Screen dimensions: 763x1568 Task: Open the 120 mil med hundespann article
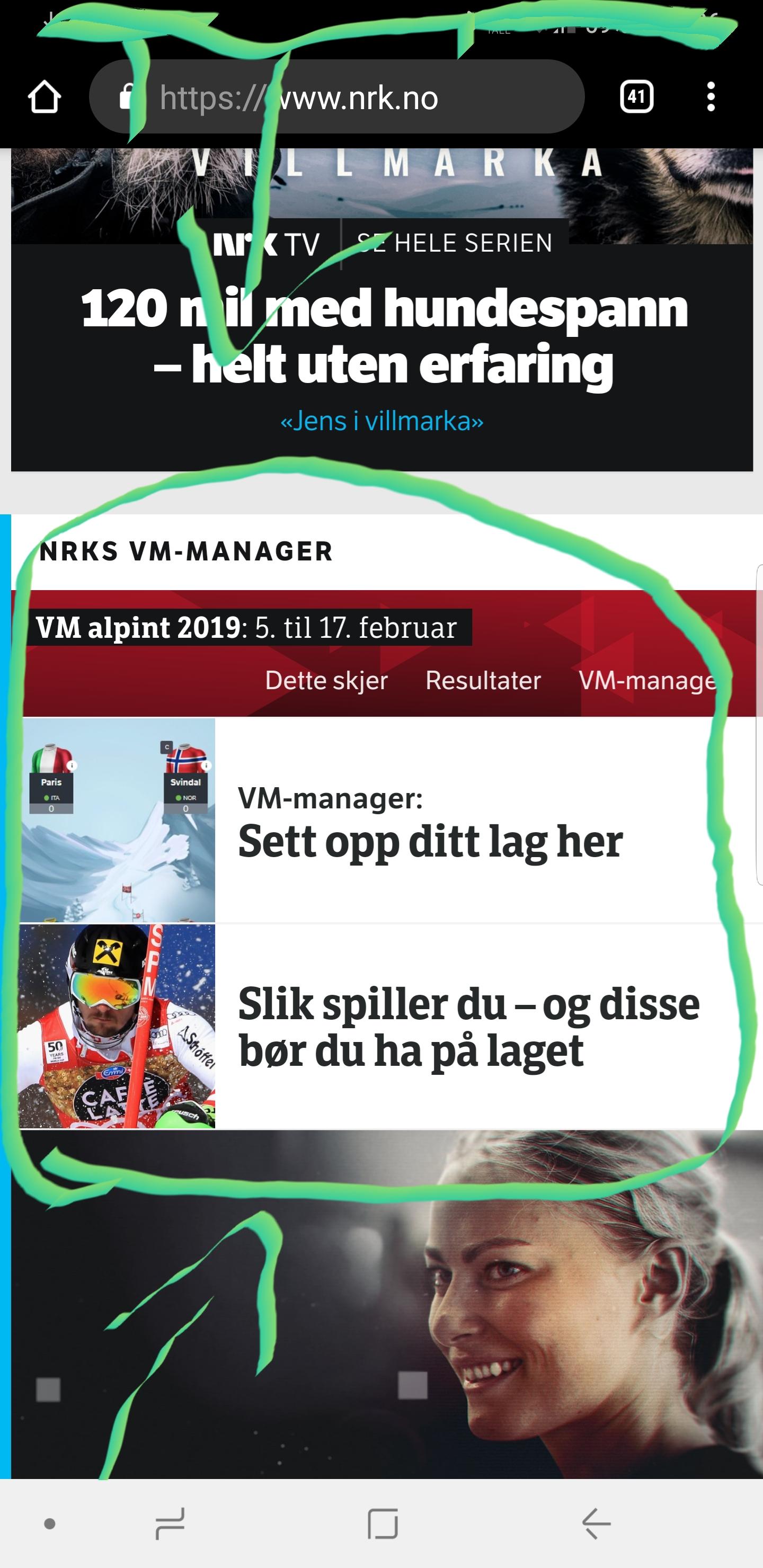pyautogui.click(x=384, y=336)
